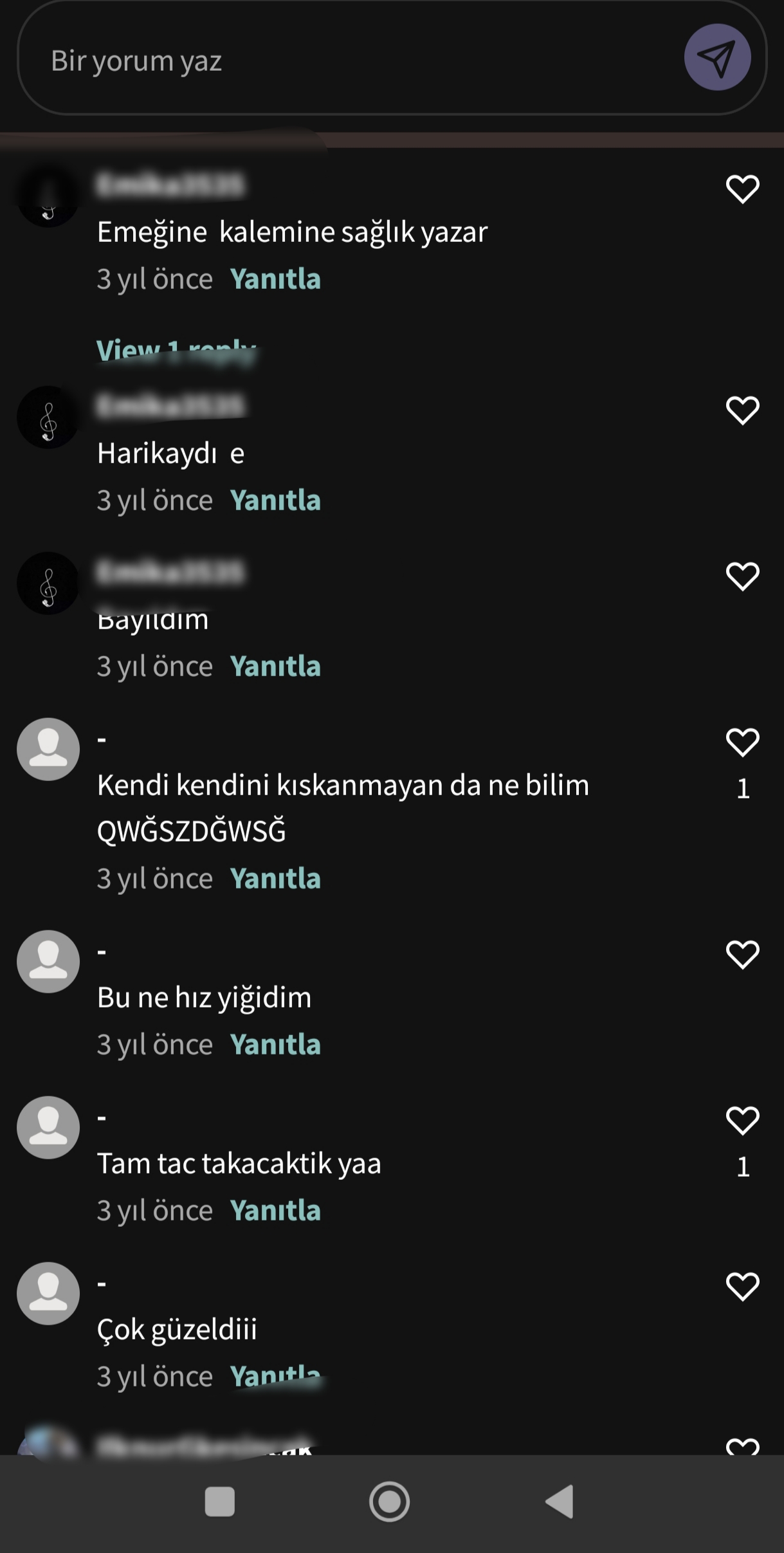The width and height of the screenshot is (784, 1553).
Task: Open the avatar beside 'Bu ne hız yiğidim'
Action: tap(48, 962)
